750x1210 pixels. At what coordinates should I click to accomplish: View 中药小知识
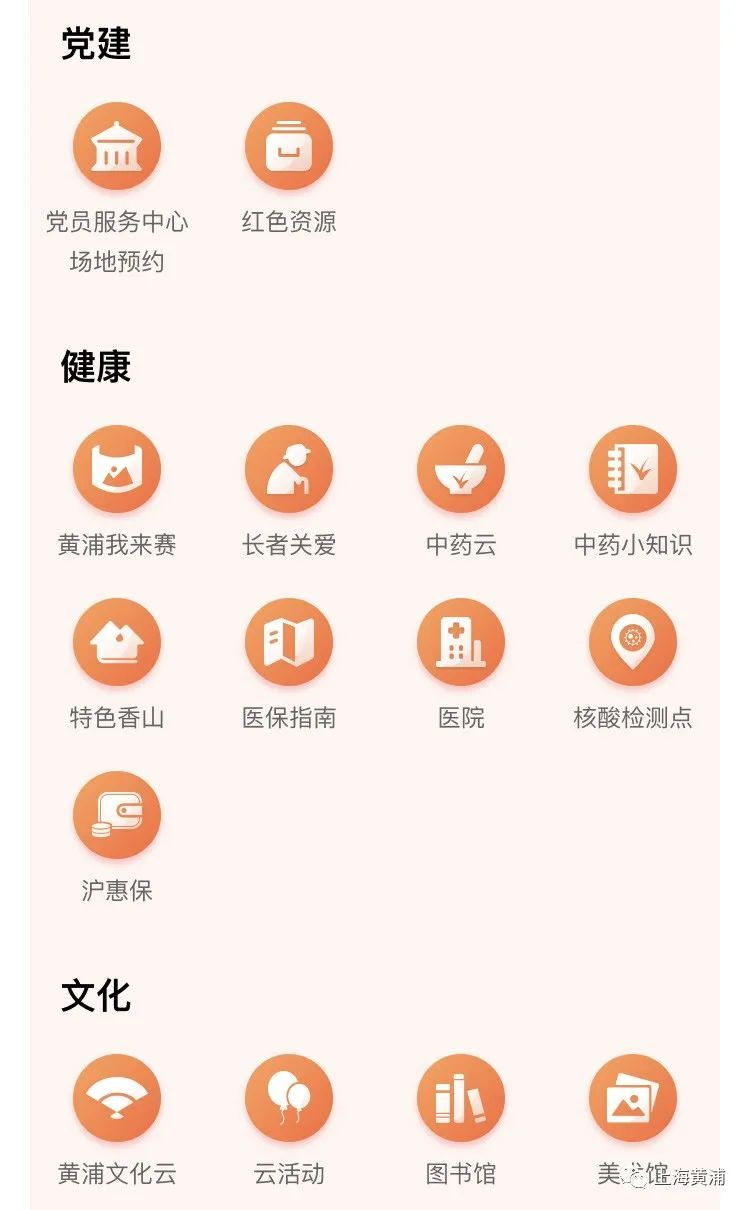tap(633, 470)
